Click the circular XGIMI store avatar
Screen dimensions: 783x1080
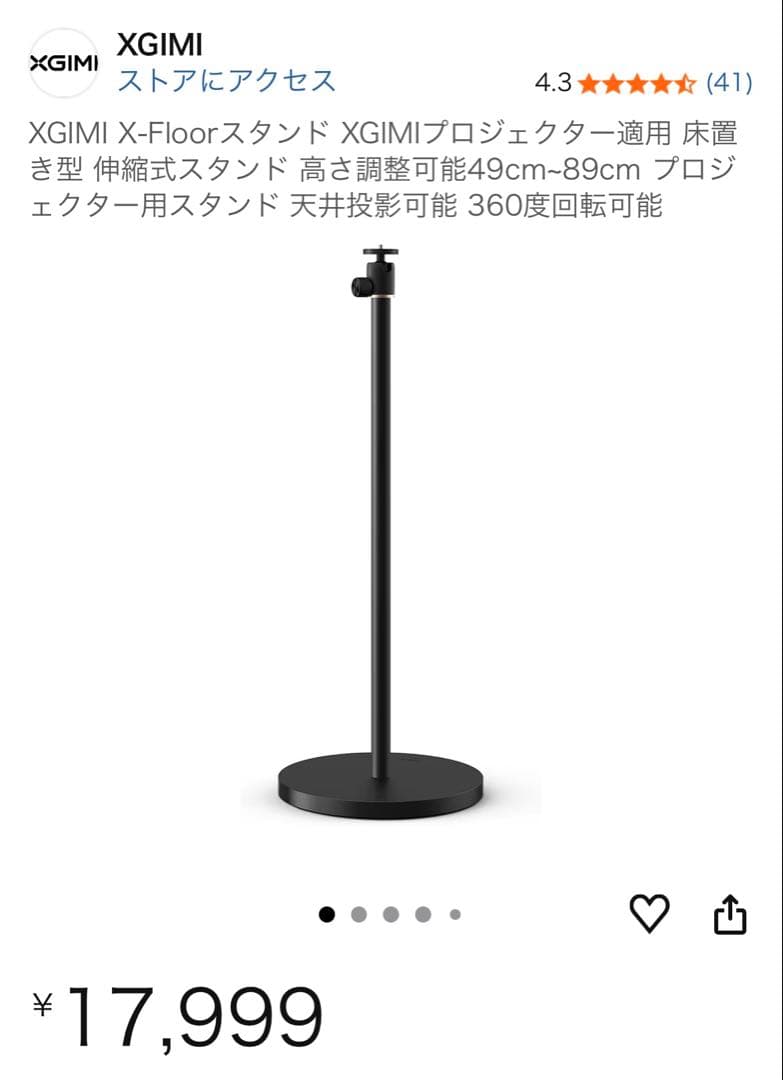[x=64, y=62]
